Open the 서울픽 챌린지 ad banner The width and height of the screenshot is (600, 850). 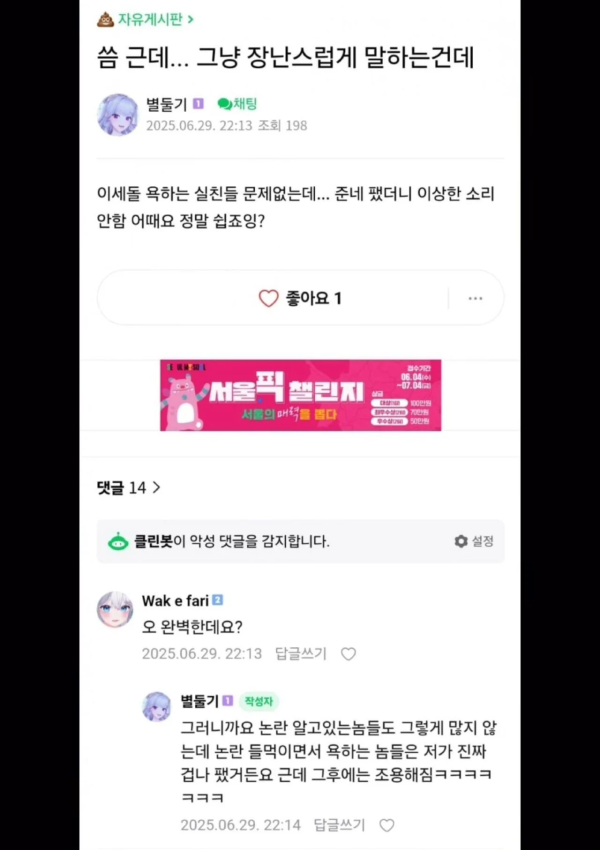[x=300, y=395]
